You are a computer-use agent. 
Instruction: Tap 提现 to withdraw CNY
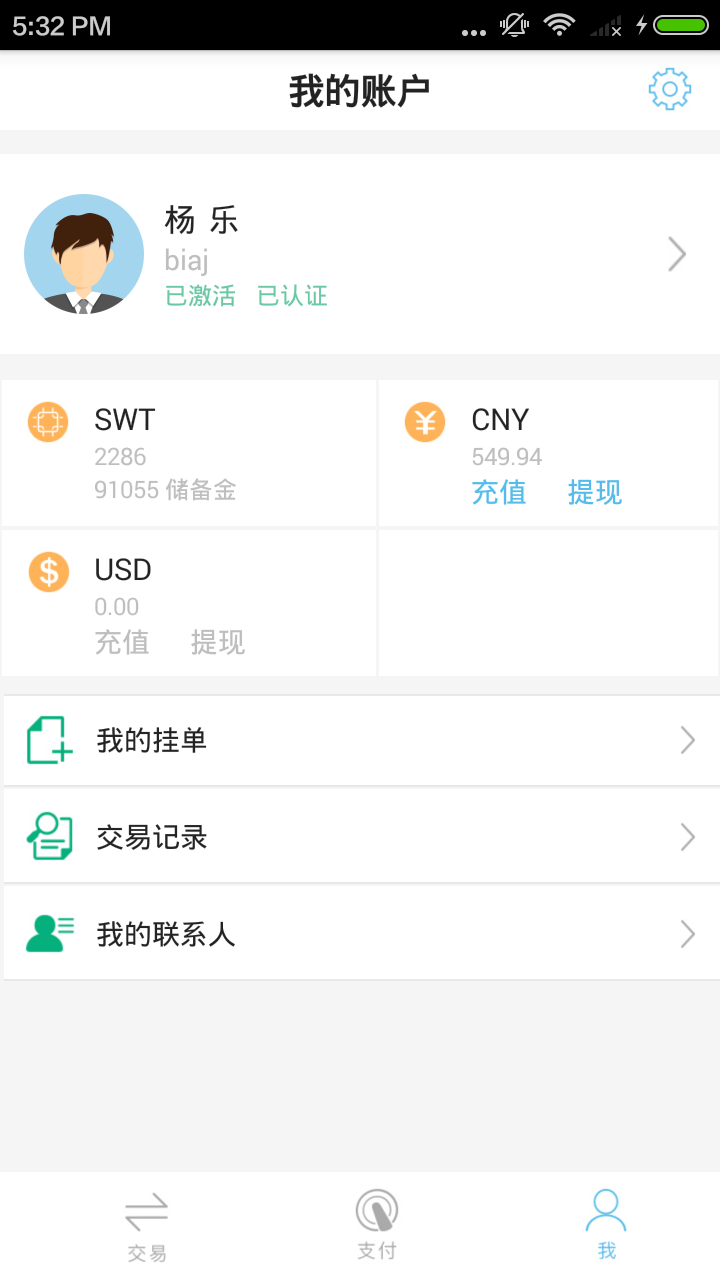pos(595,493)
